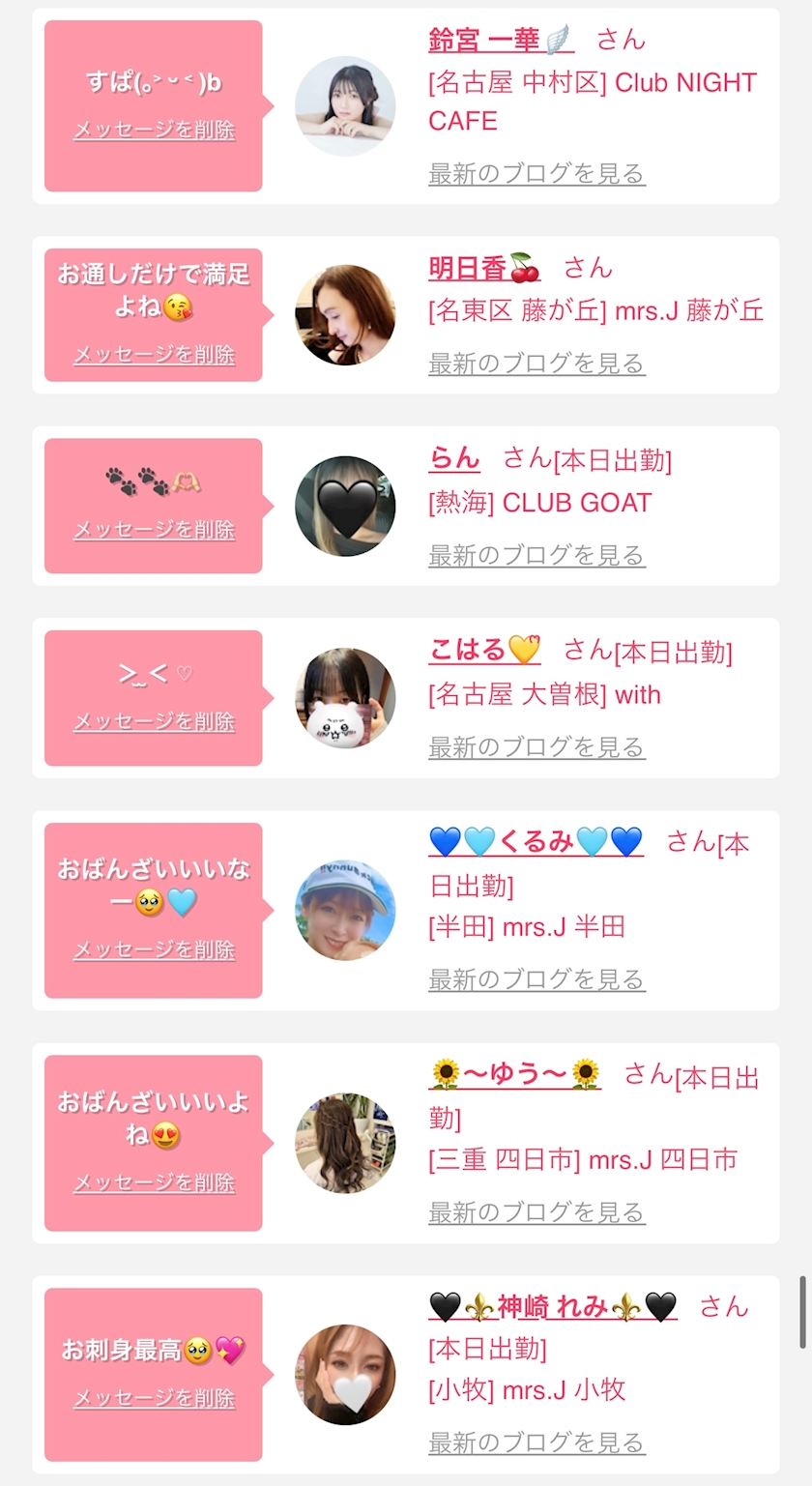Delete the message sent to くるみ
The image size is (812, 1486).
click(154, 950)
